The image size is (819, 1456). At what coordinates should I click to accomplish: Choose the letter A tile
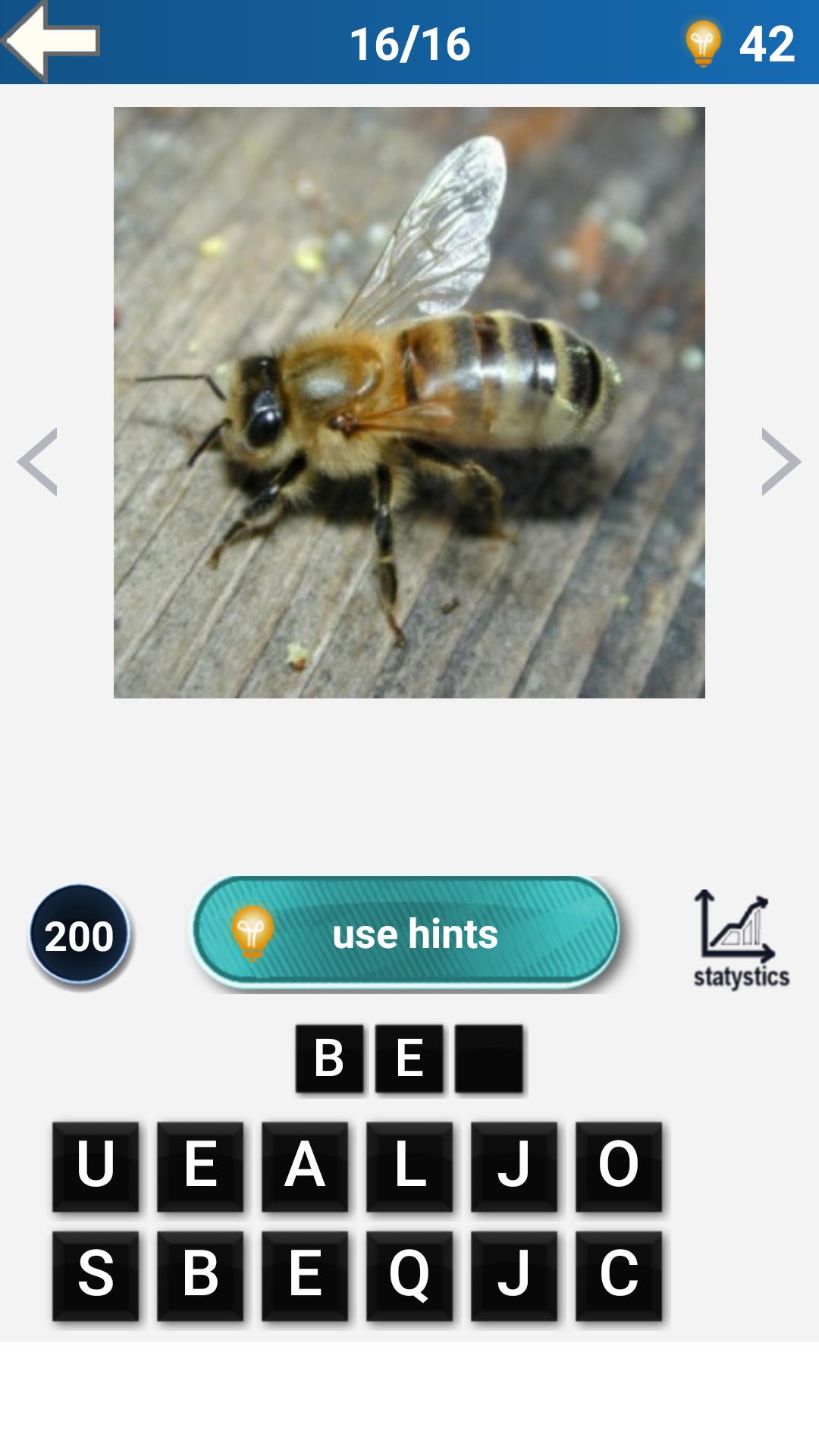click(x=305, y=1166)
